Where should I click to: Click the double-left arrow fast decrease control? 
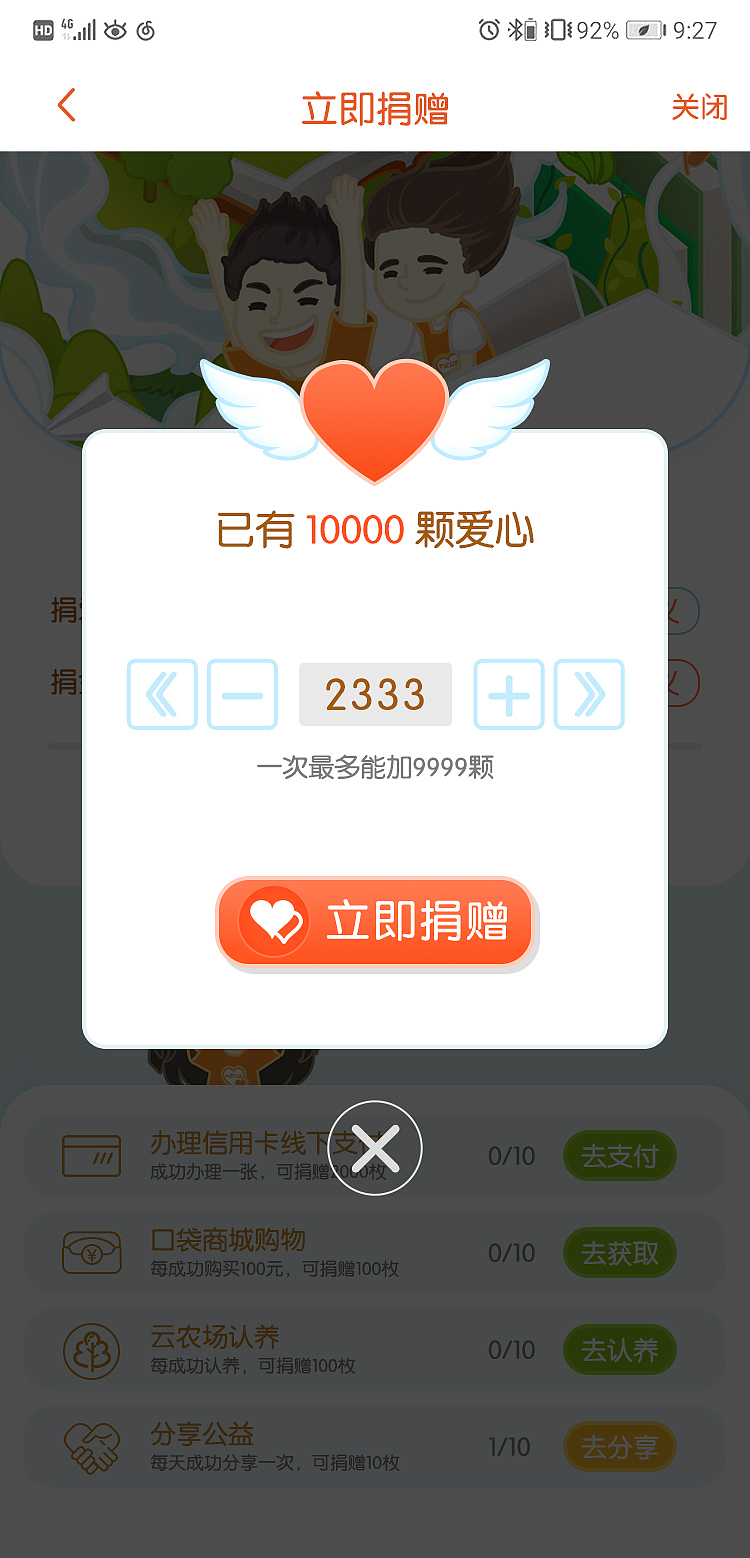tap(162, 694)
